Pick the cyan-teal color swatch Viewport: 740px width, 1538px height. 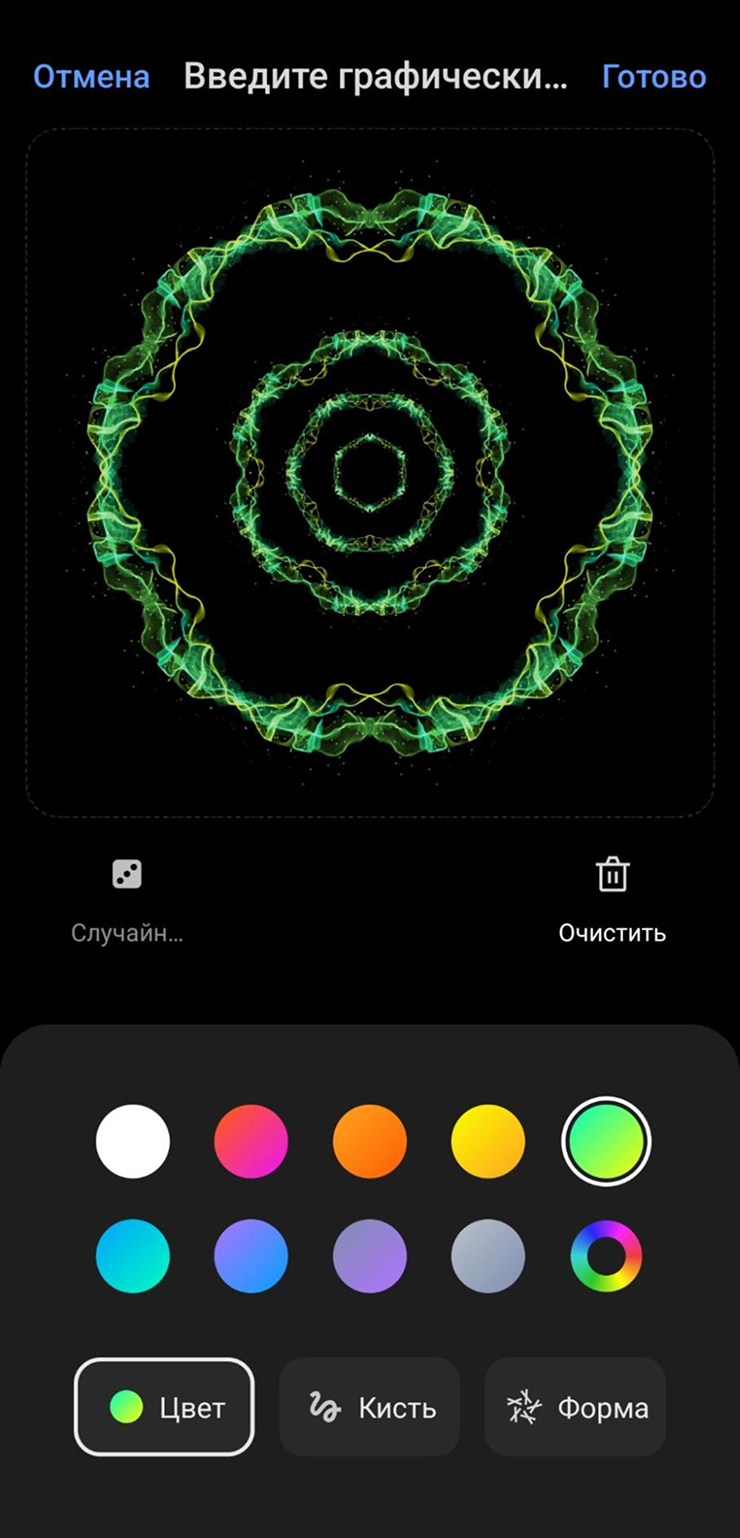133,1257
